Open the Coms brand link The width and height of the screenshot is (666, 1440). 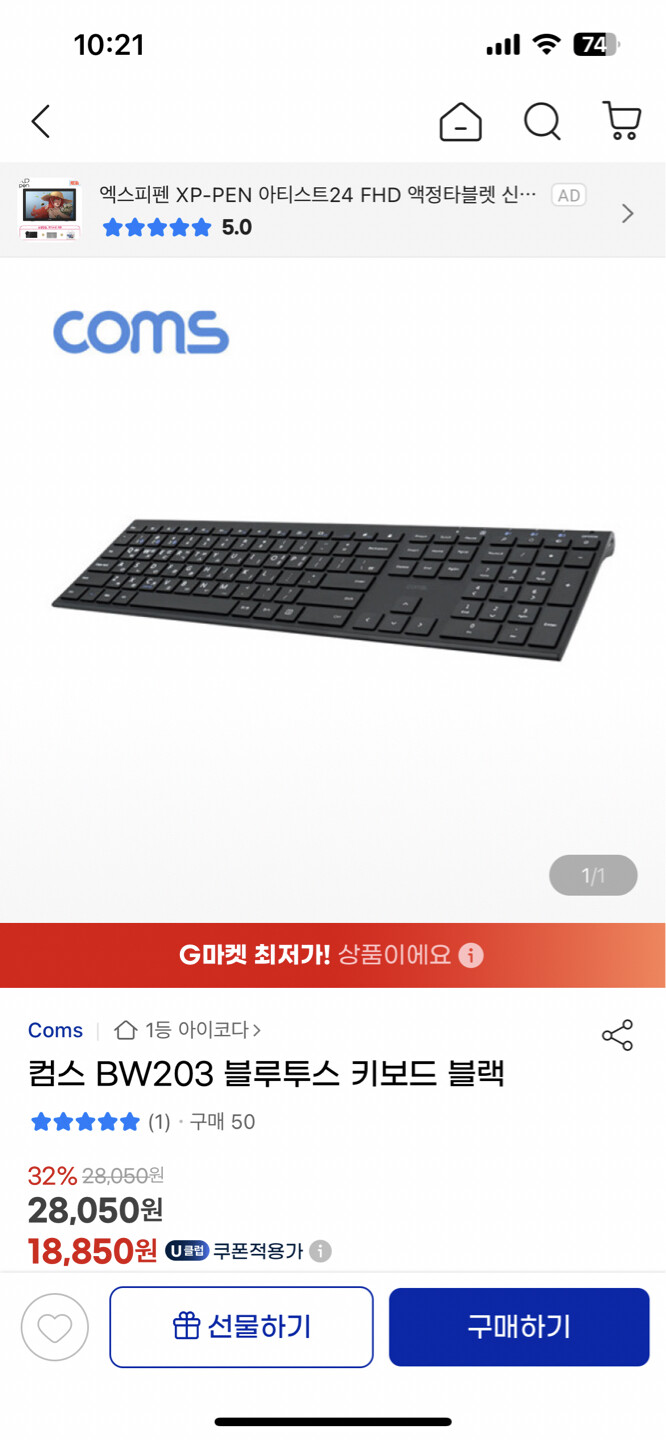(x=55, y=1030)
